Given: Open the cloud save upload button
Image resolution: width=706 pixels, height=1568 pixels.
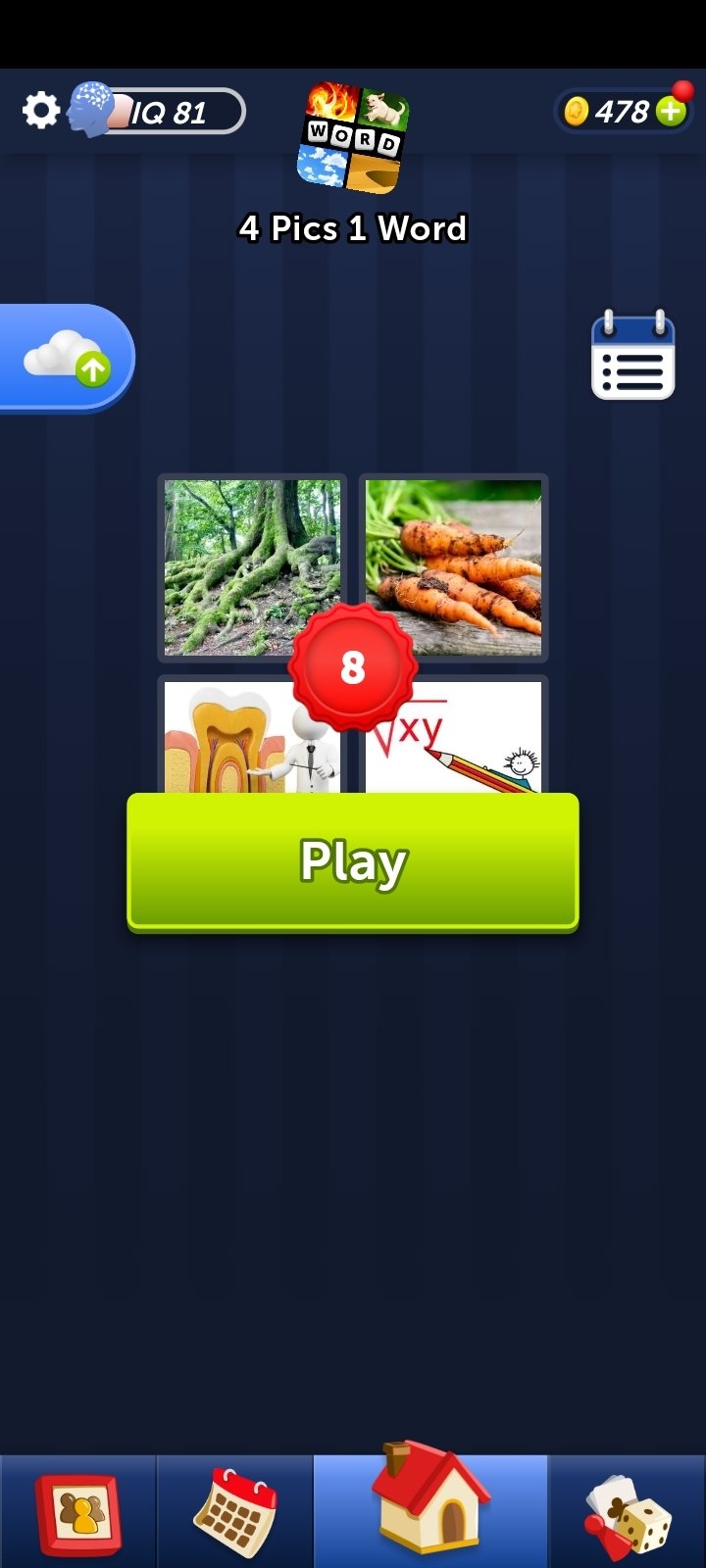Looking at the screenshot, I should coord(69,358).
